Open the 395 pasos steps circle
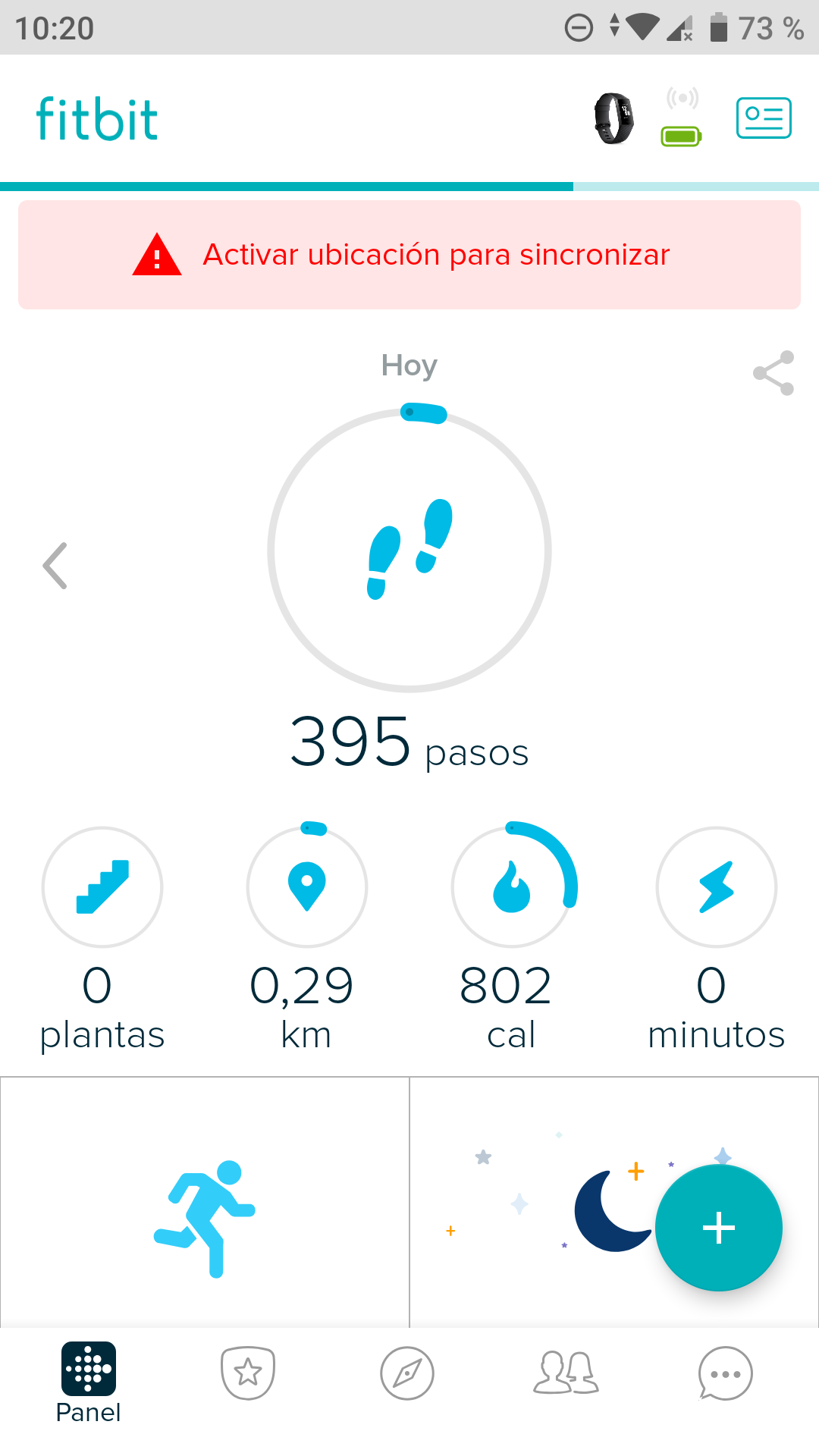Image resolution: width=819 pixels, height=1456 pixels. 409,551
